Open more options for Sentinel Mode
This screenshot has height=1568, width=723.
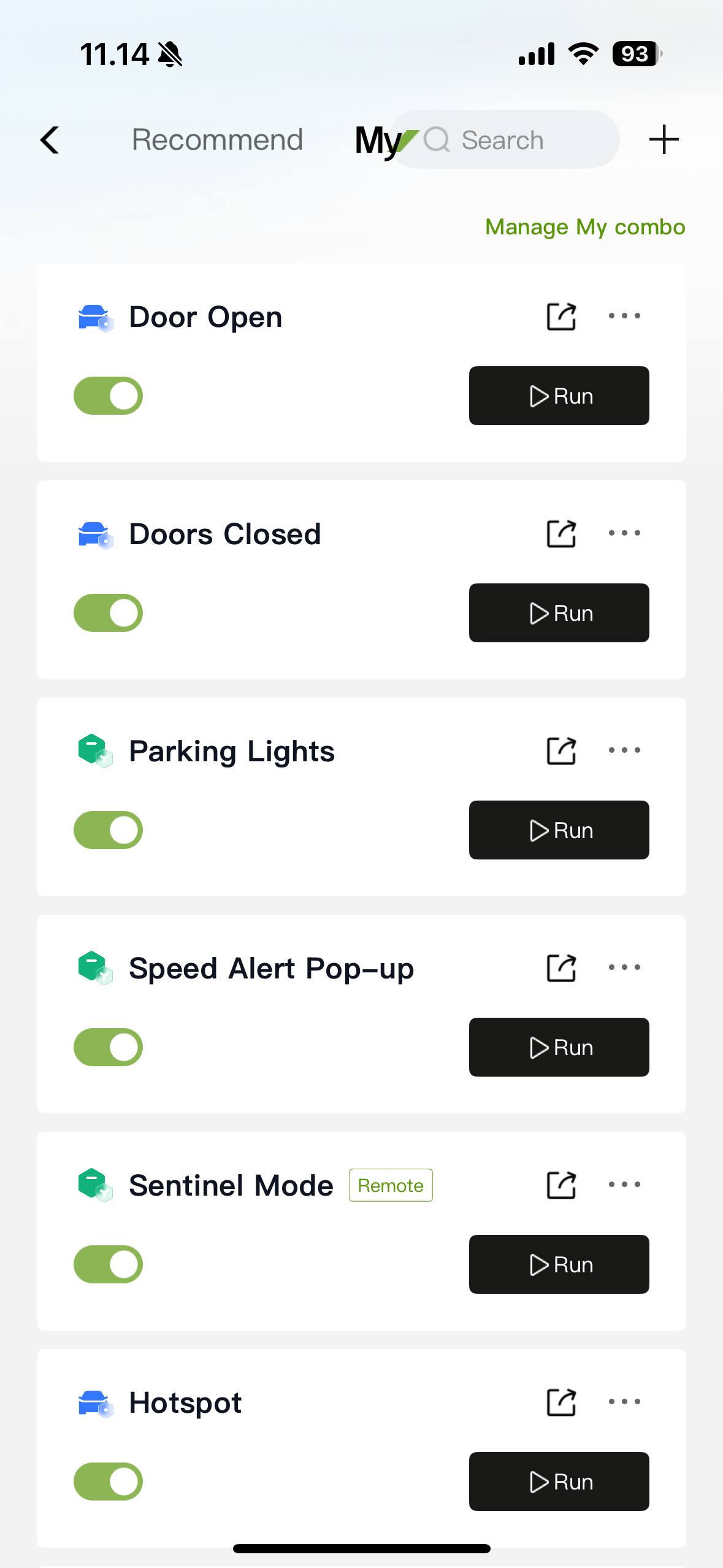pos(624,1185)
